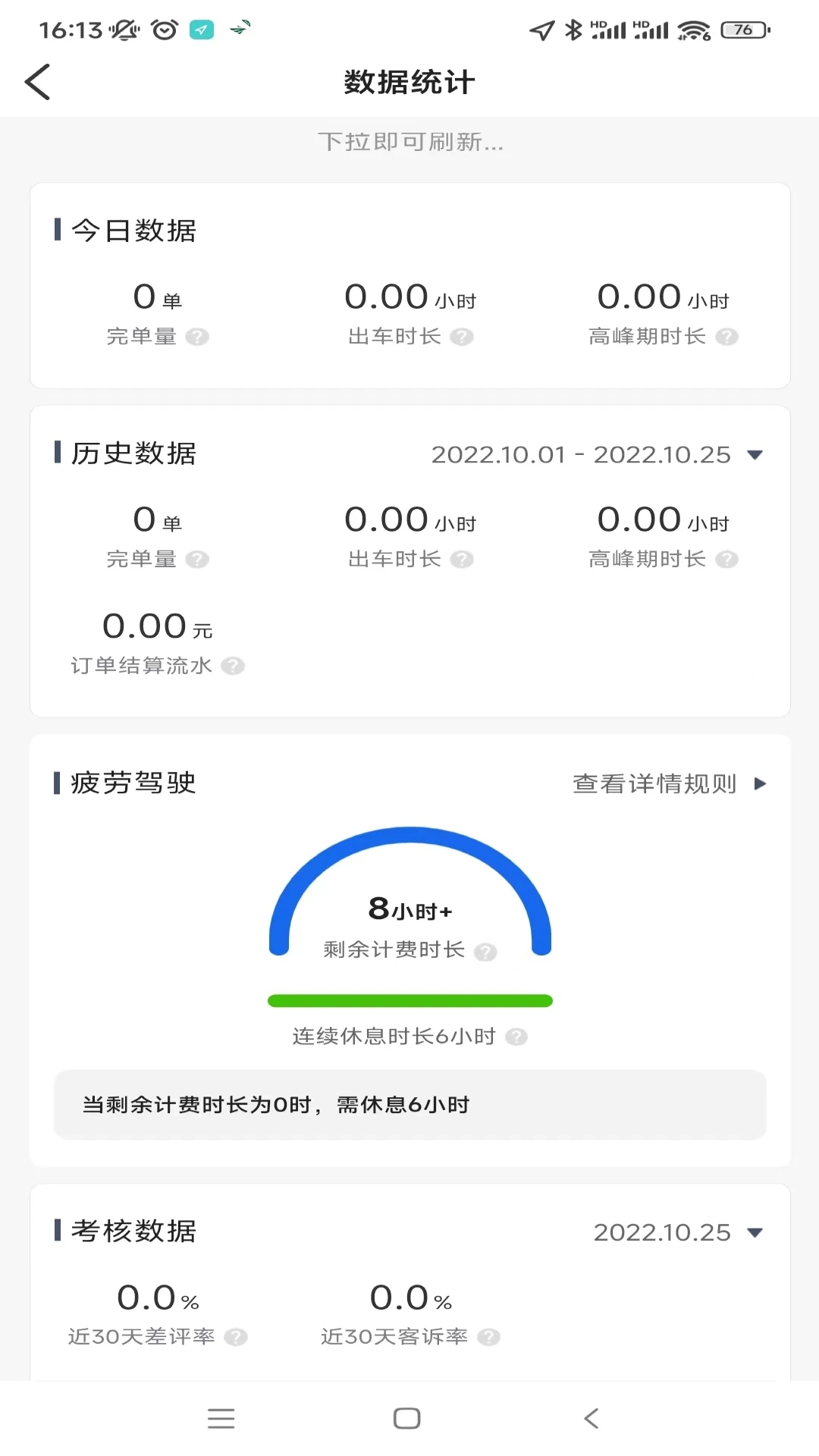Open the 剩余计费时长 question mark icon
The image size is (819, 1456).
(487, 953)
